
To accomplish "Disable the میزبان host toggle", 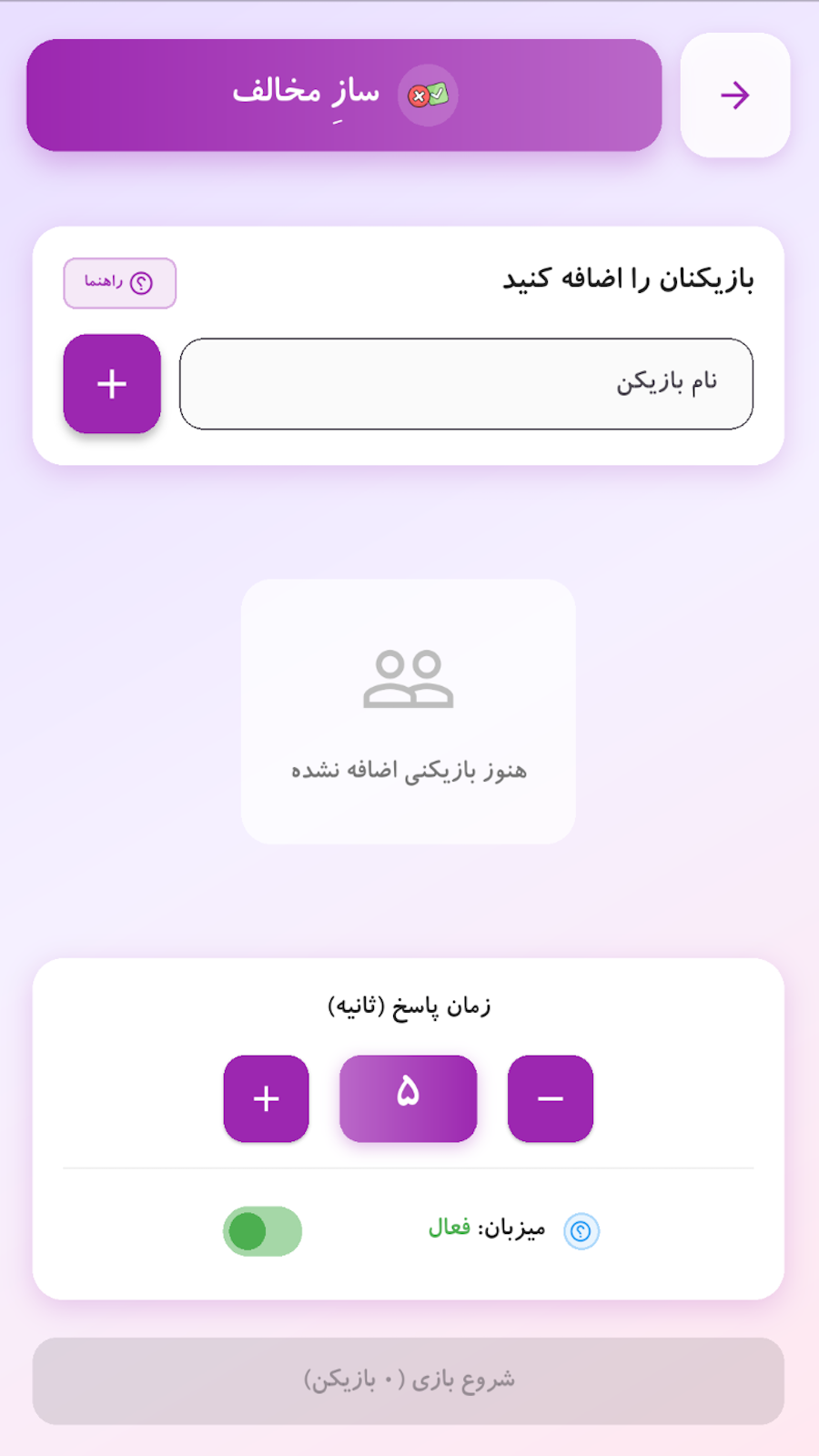I will point(262,1231).
